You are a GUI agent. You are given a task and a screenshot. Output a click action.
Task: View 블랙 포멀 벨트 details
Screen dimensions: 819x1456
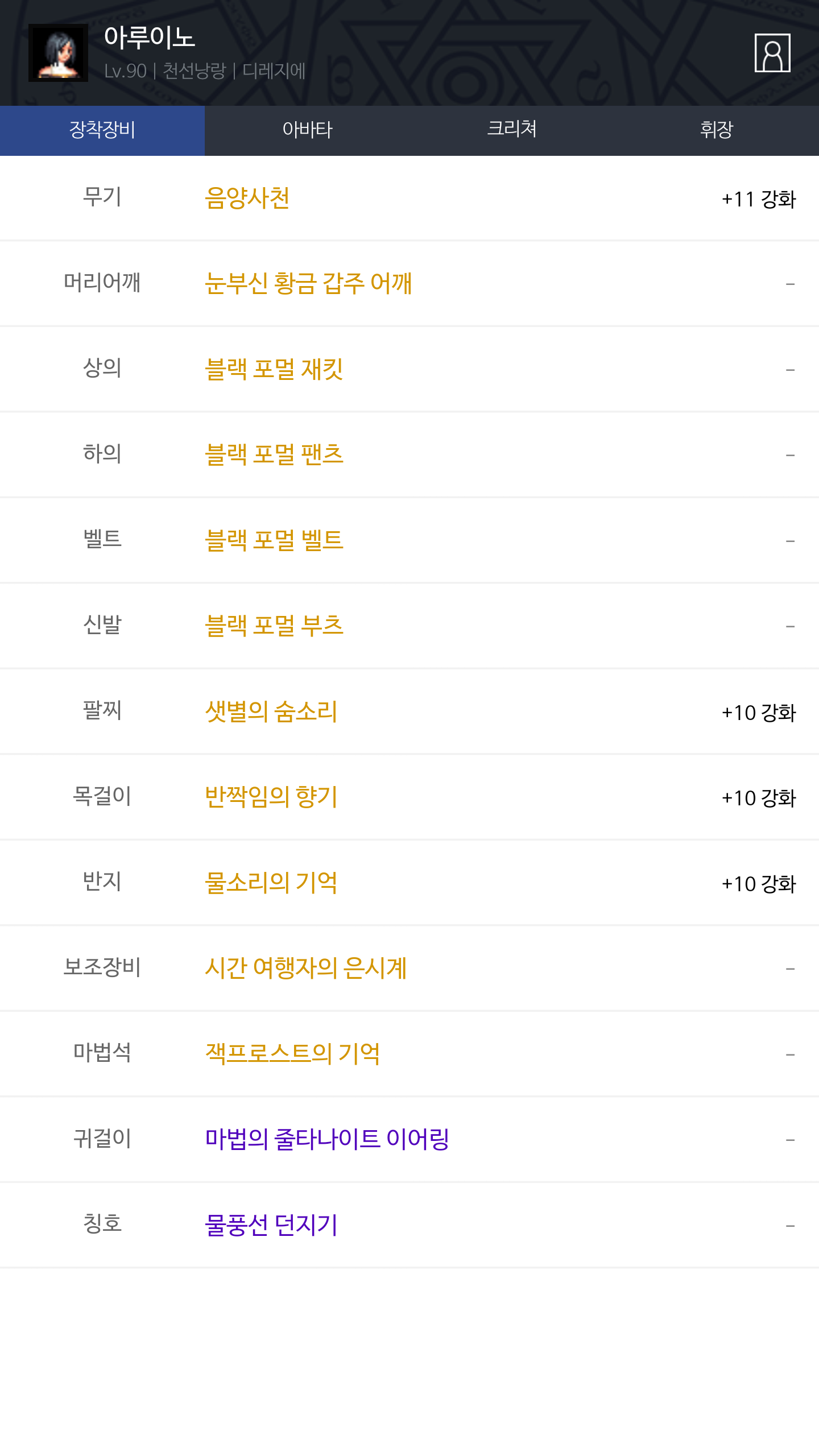pyautogui.click(x=274, y=540)
